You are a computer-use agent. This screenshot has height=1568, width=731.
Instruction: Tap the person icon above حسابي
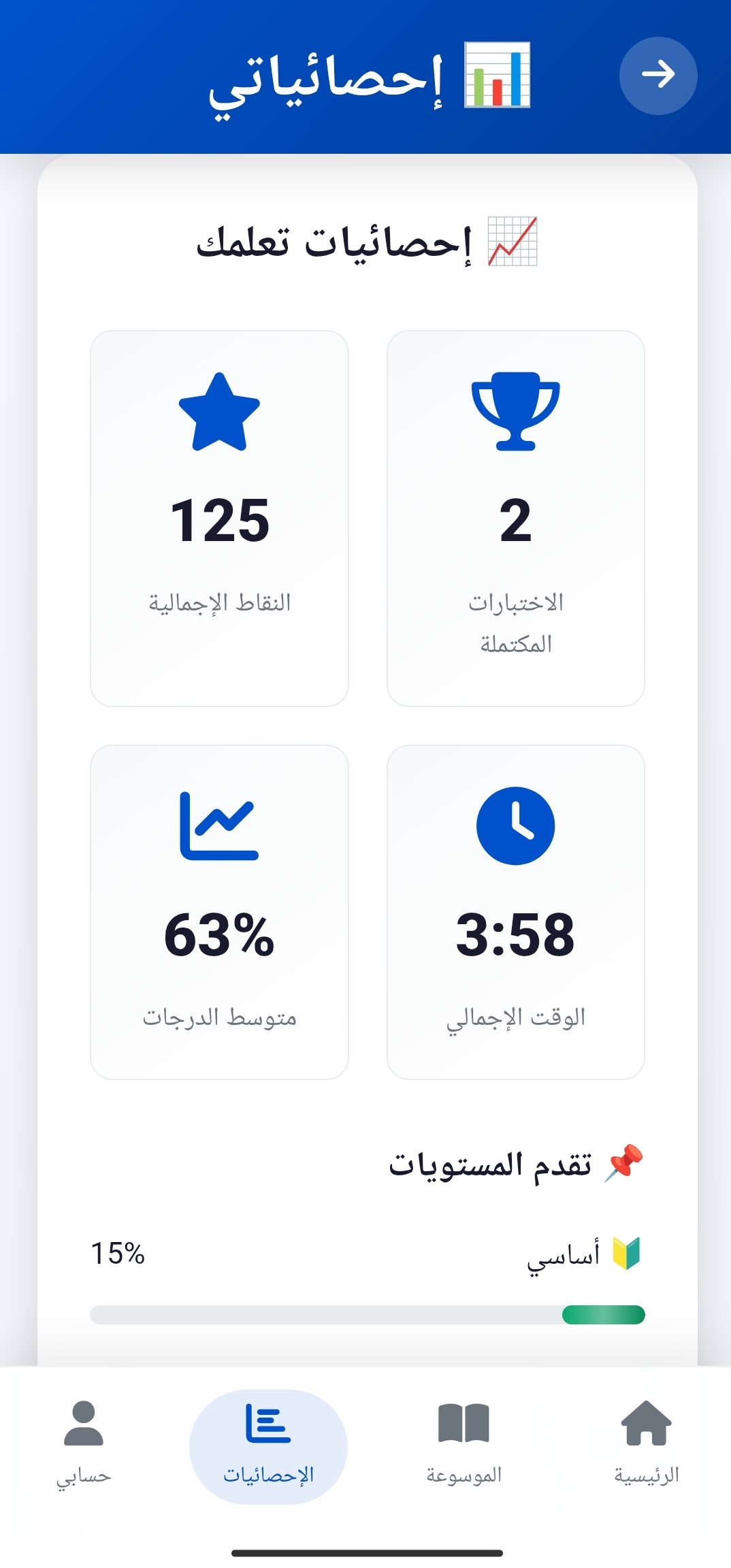(x=84, y=1423)
